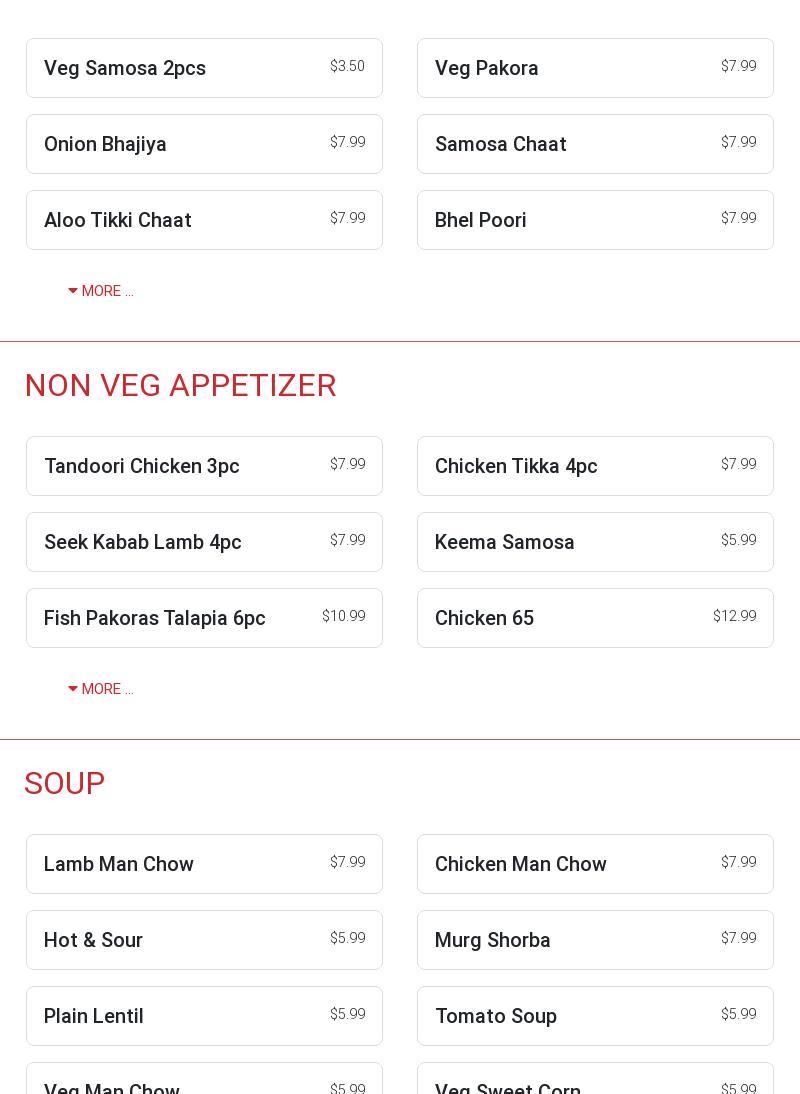This screenshot has width=800, height=1094.
Task: Tap the Murg Shorba soup
Action: (595, 940)
